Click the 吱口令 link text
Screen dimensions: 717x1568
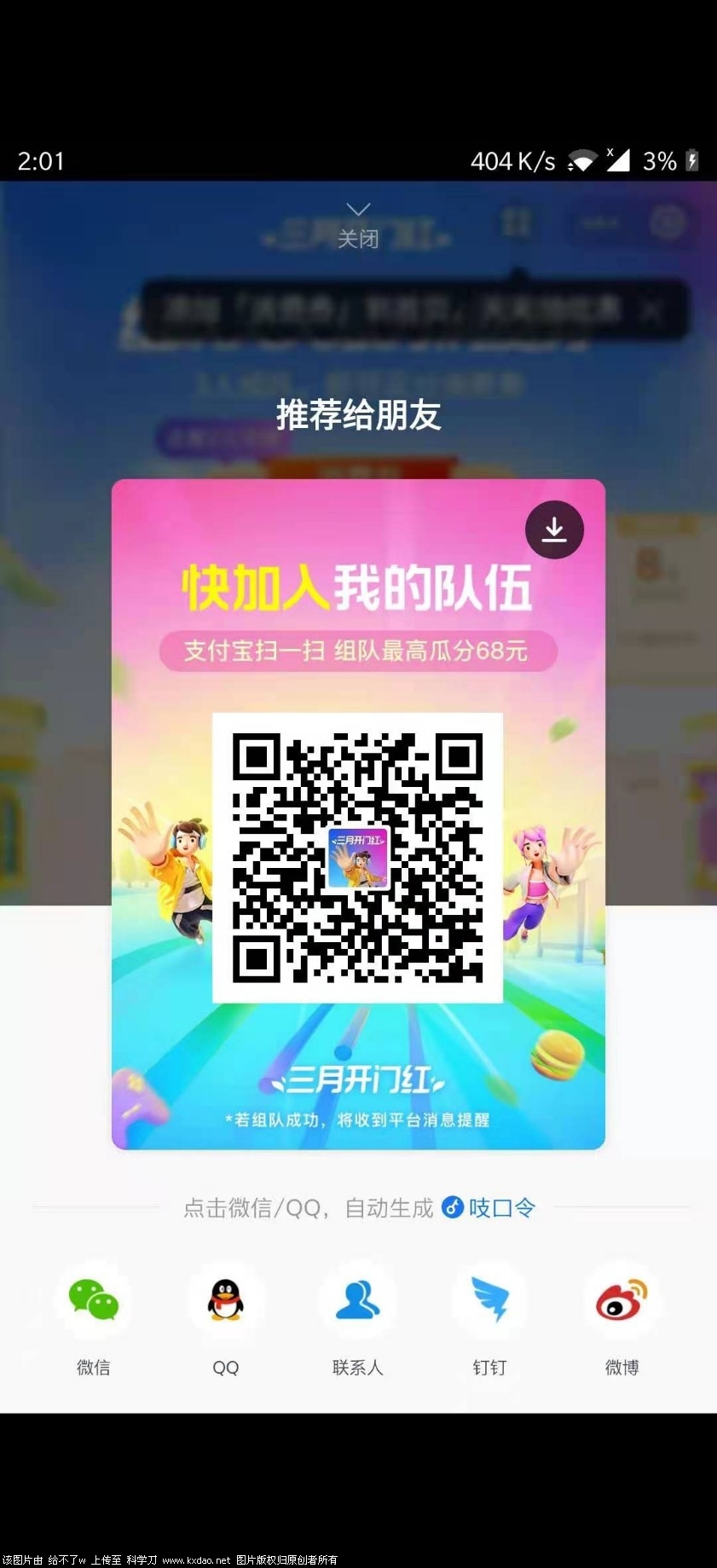501,1207
